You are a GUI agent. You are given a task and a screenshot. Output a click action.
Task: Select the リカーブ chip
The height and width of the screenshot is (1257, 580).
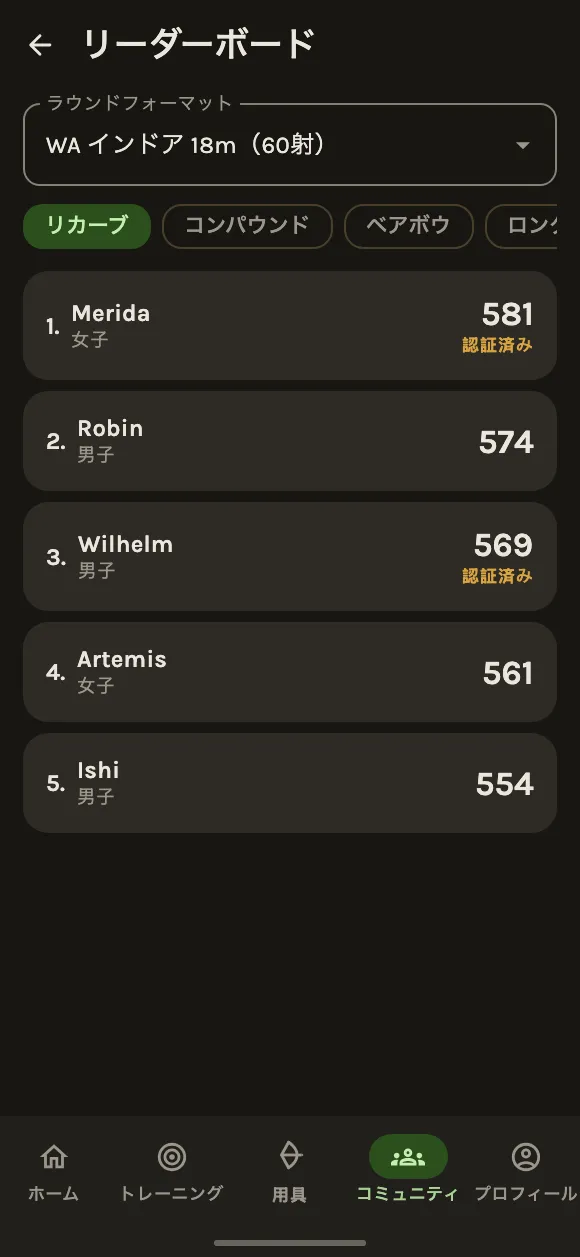(87, 226)
